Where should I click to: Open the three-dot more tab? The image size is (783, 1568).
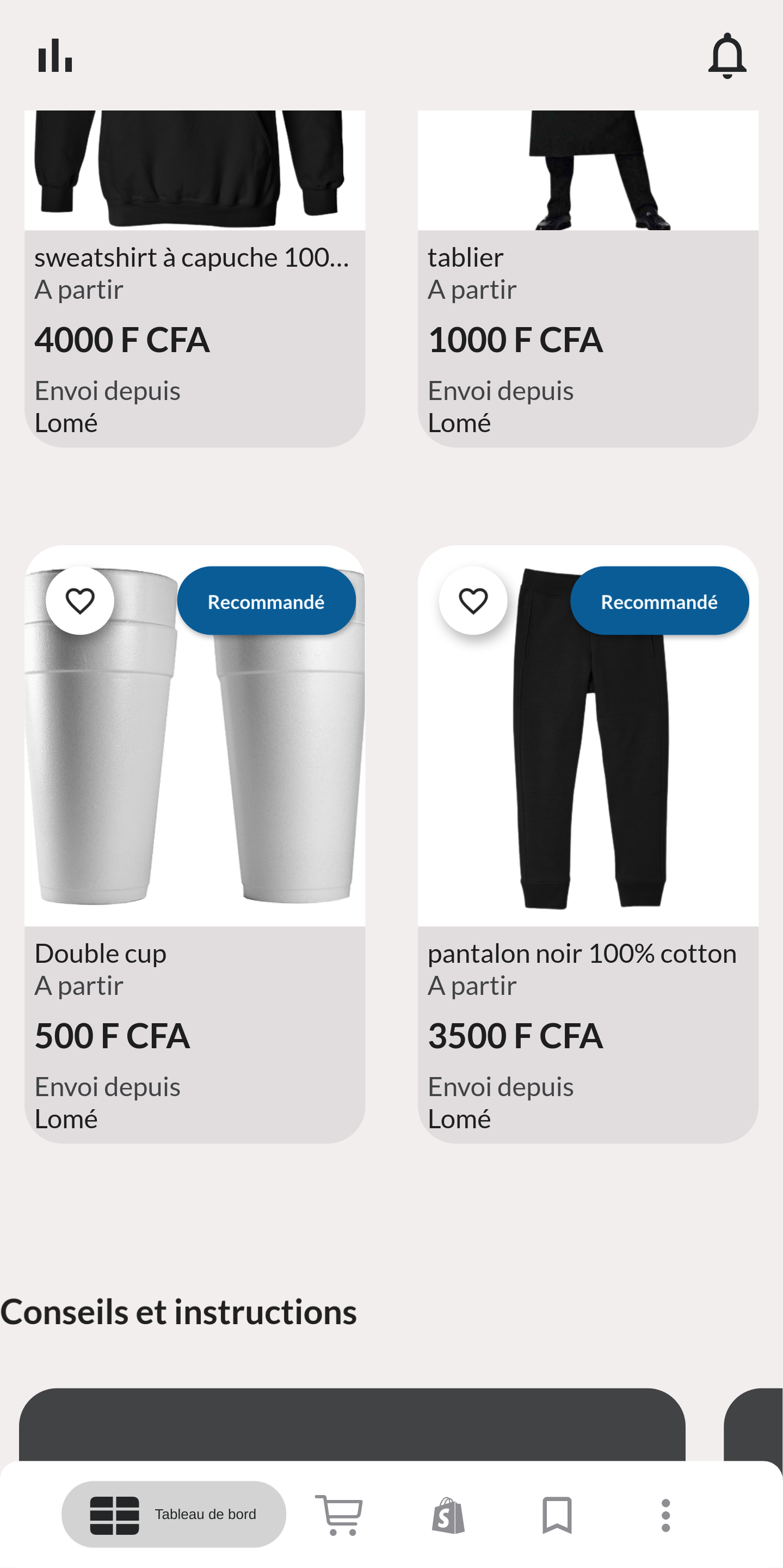[665, 1515]
